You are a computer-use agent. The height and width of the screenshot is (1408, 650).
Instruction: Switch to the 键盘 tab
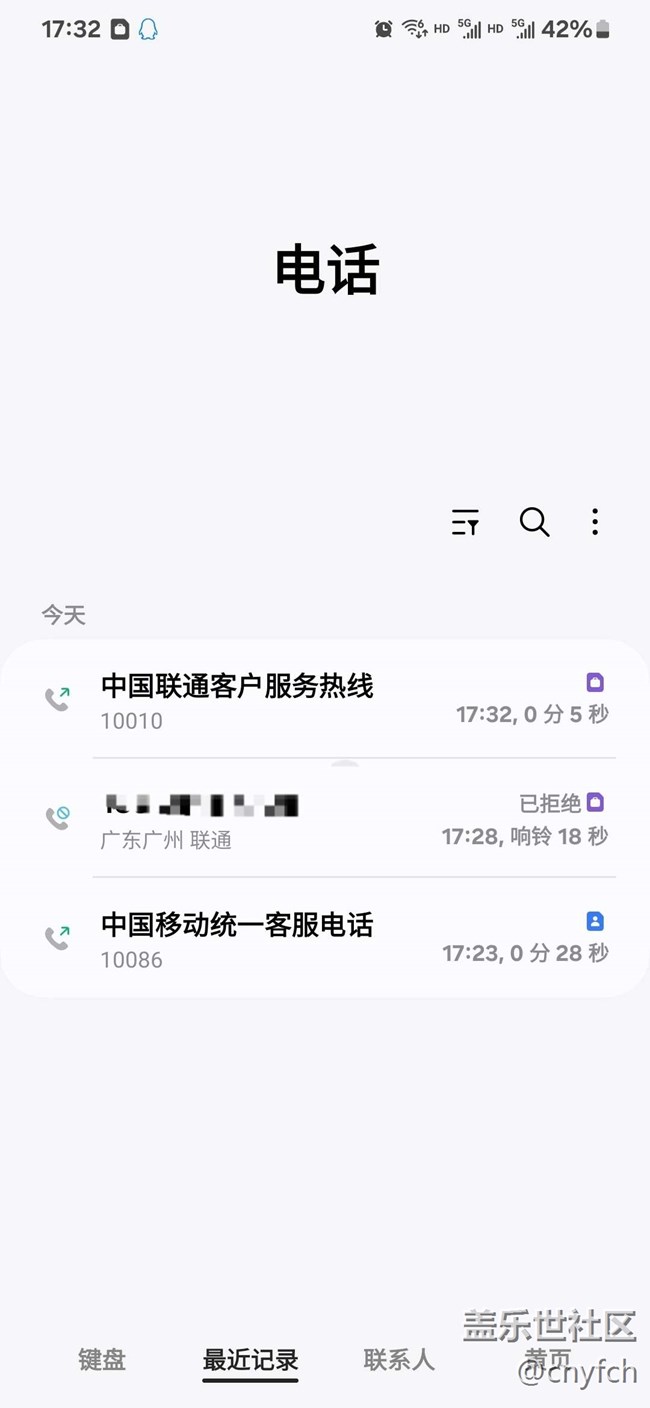pos(102,1359)
